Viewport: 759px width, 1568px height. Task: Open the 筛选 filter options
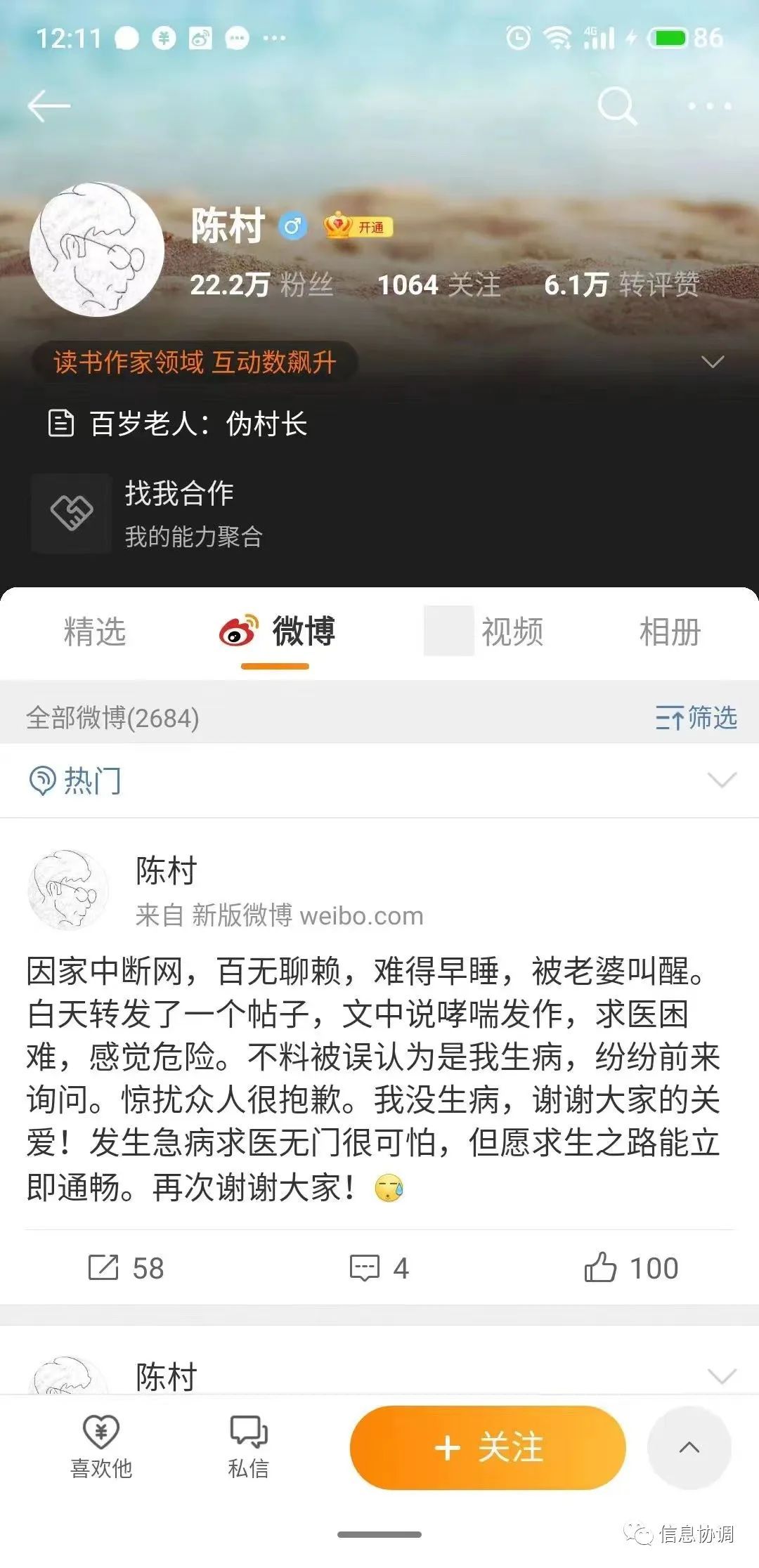point(696,718)
